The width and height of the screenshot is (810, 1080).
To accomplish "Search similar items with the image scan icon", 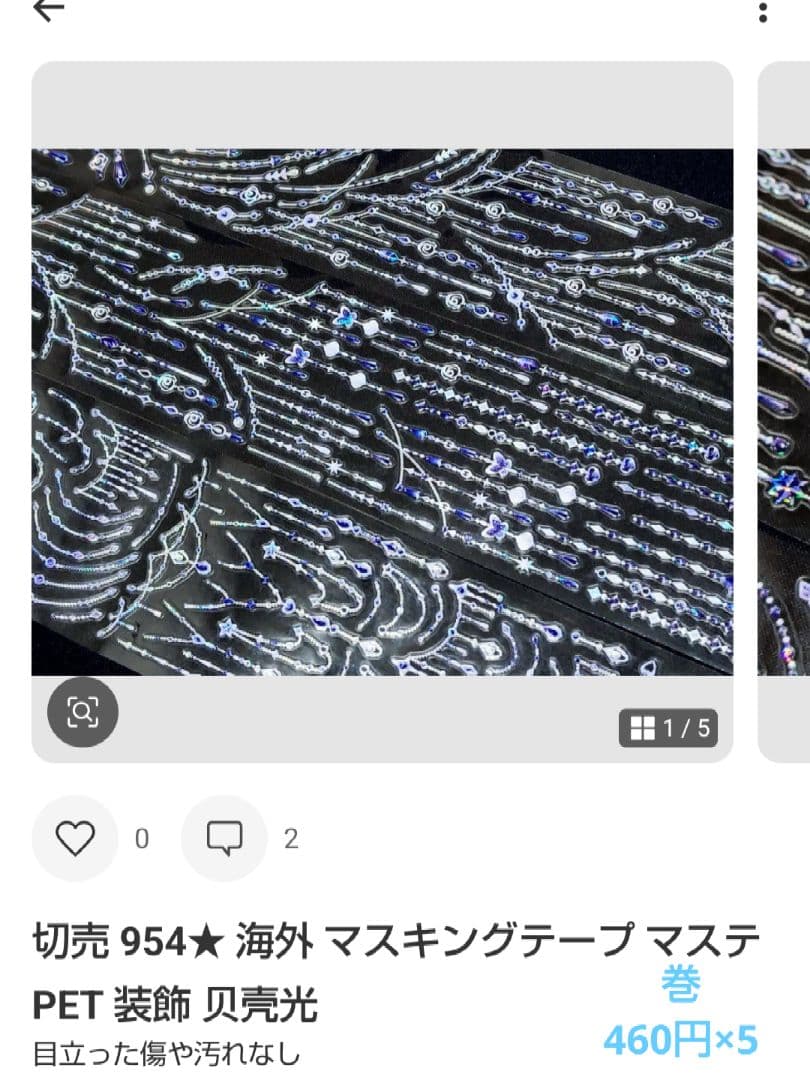I will point(82,712).
